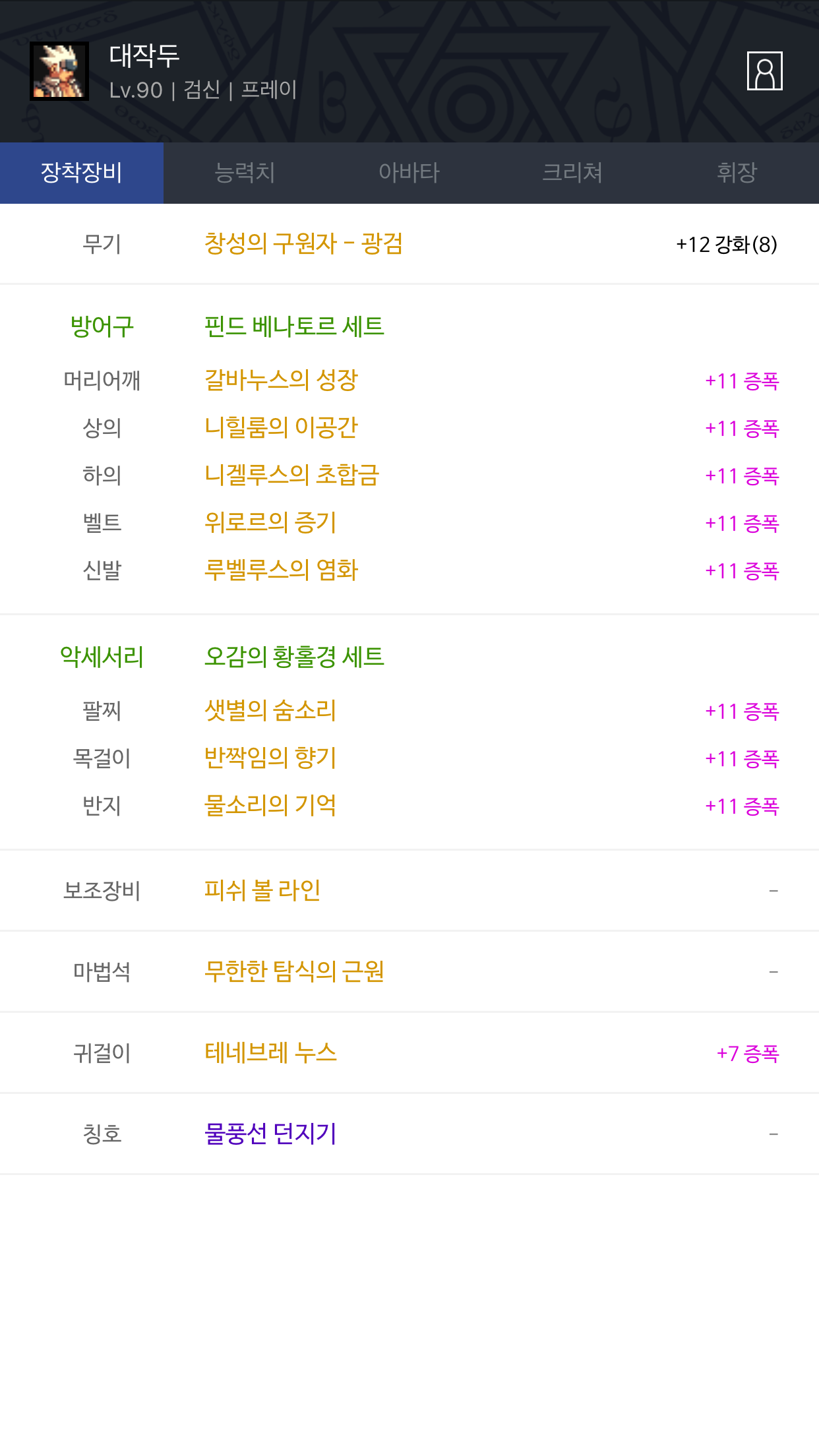Viewport: 819px width, 1456px height.
Task: Switch to the 크리쳐 tab
Action: point(572,173)
